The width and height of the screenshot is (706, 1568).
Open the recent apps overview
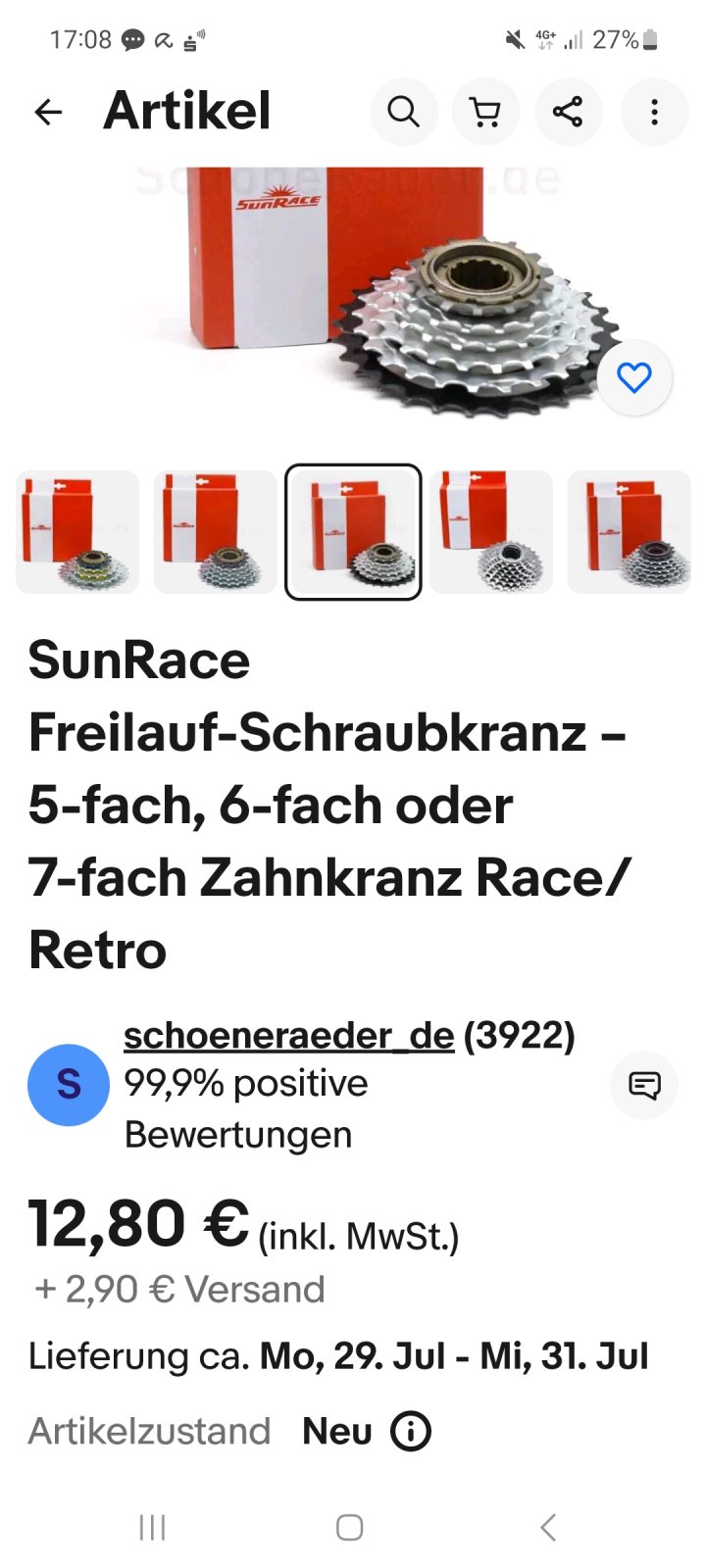152,1527
